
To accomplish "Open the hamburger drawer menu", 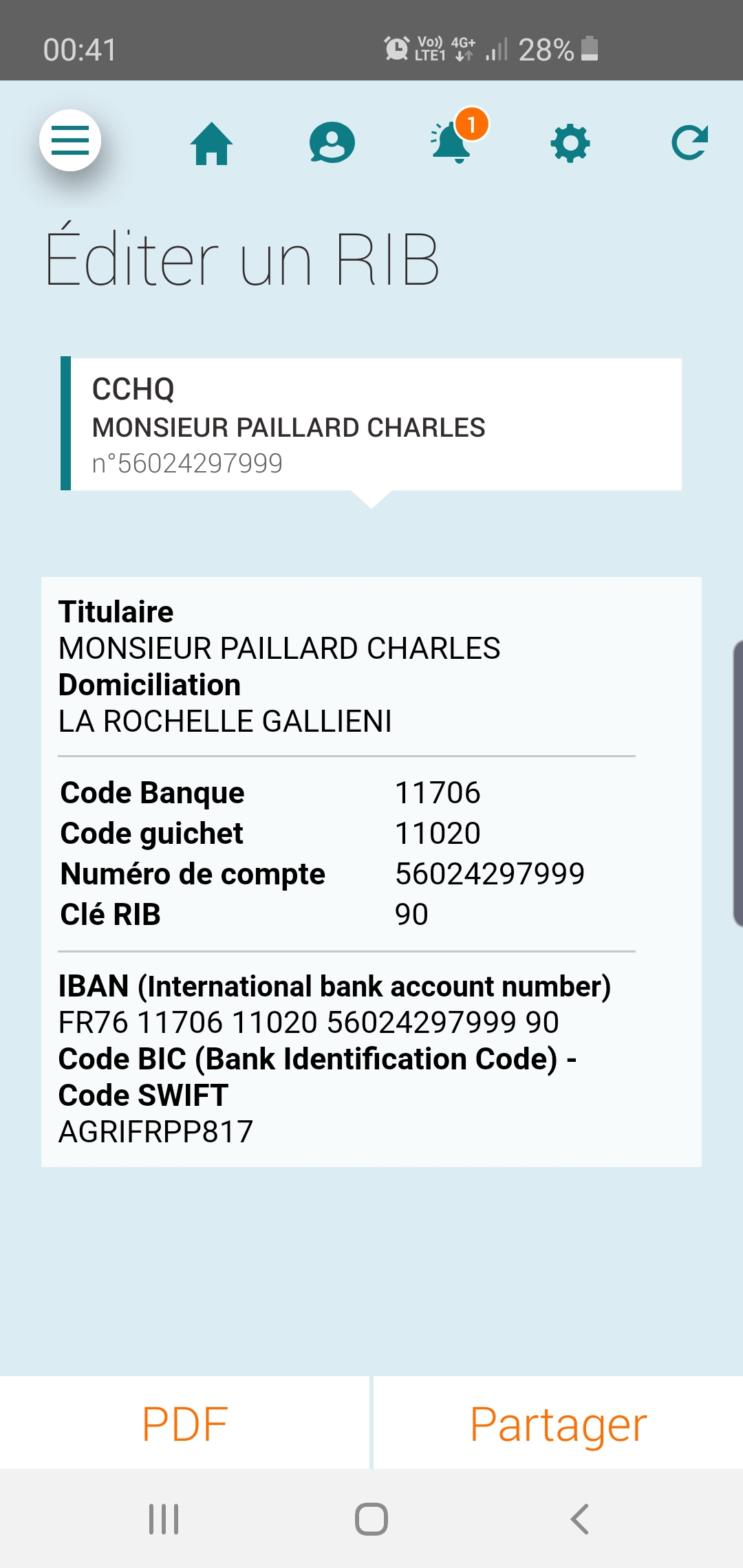I will (70, 140).
